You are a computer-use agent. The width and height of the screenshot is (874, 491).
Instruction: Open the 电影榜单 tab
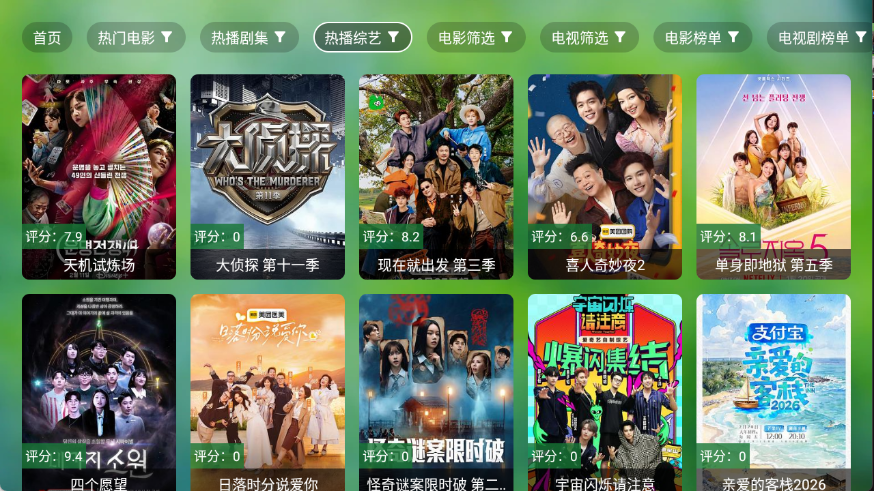pyautogui.click(x=703, y=37)
